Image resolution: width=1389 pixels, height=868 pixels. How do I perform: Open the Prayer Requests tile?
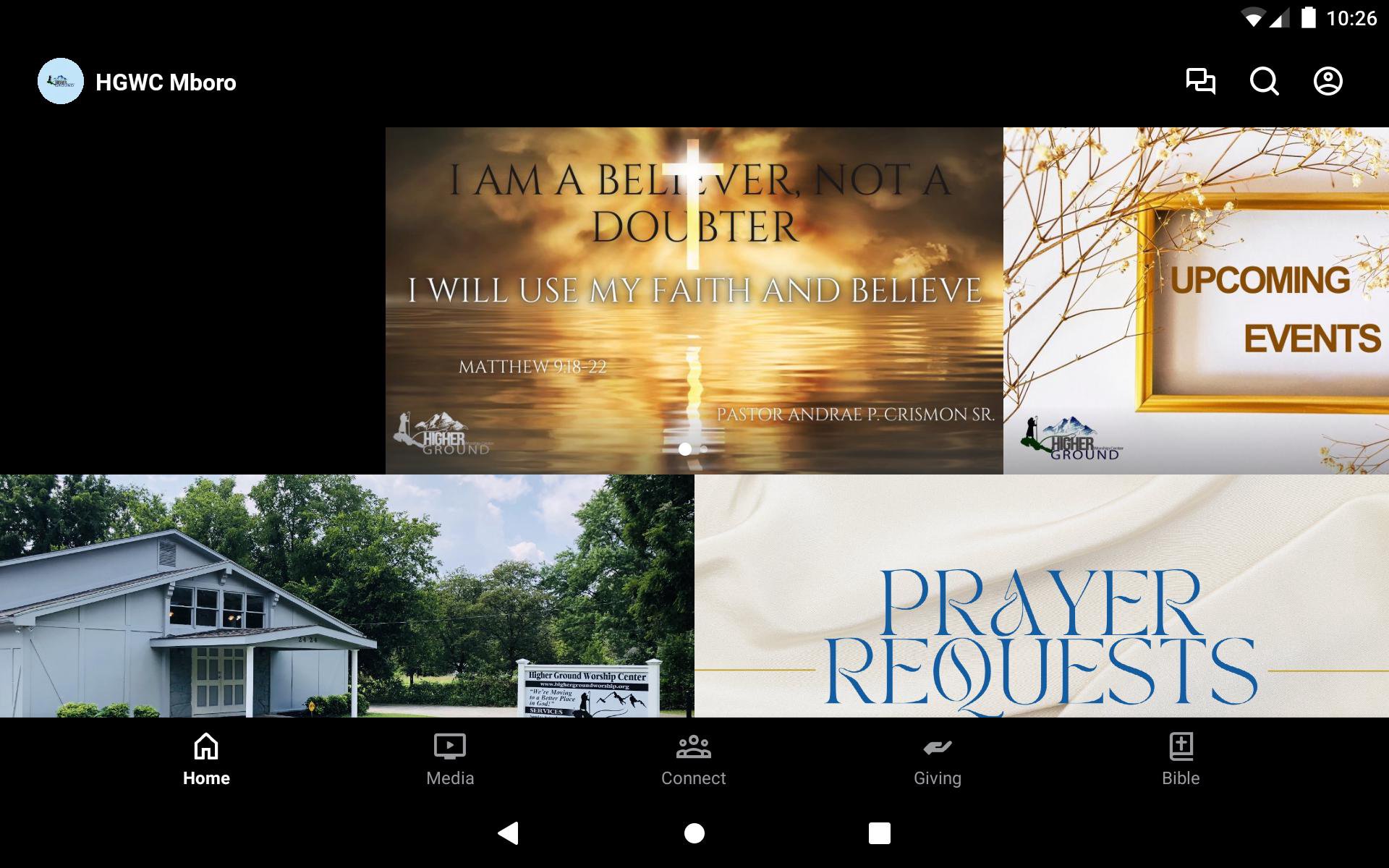(1041, 595)
